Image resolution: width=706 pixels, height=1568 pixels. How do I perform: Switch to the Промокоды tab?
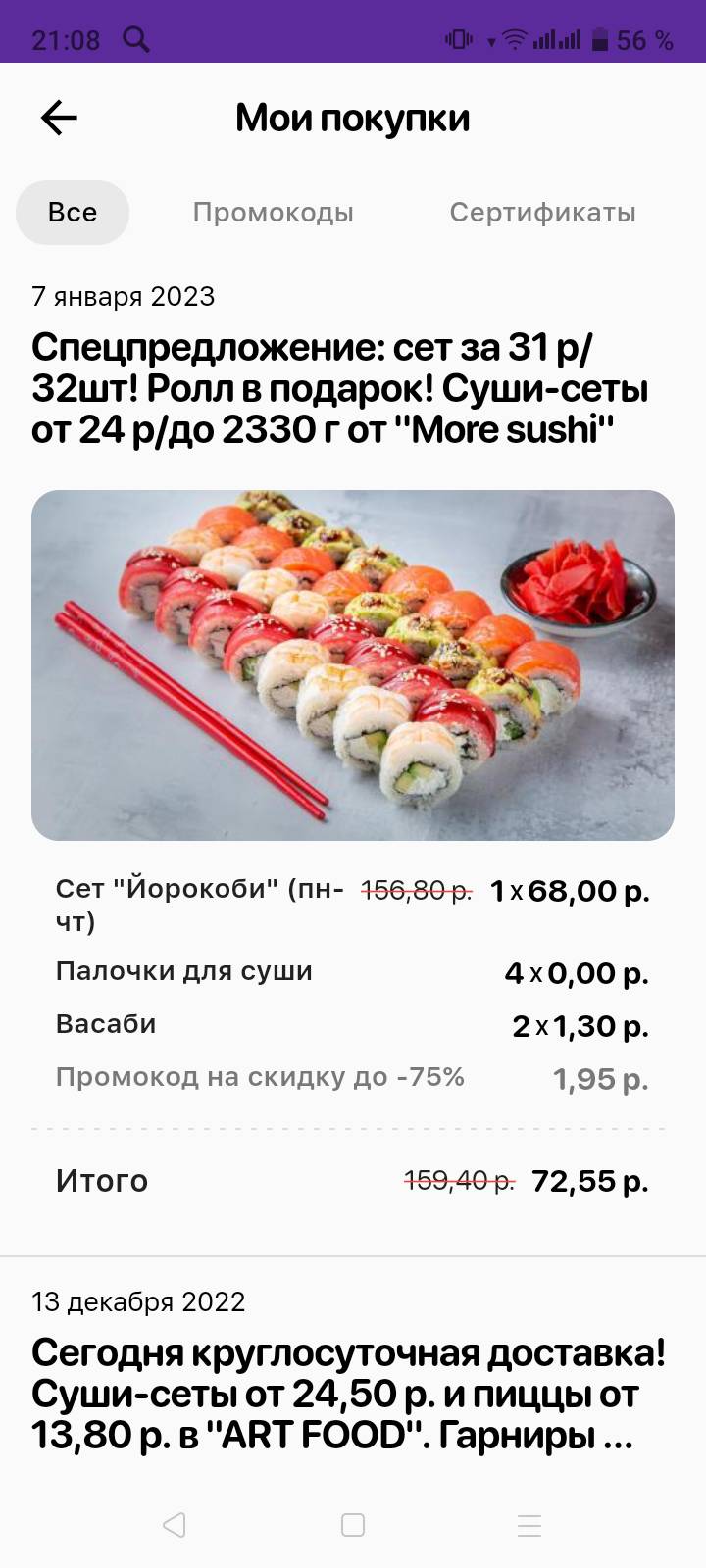pyautogui.click(x=273, y=213)
